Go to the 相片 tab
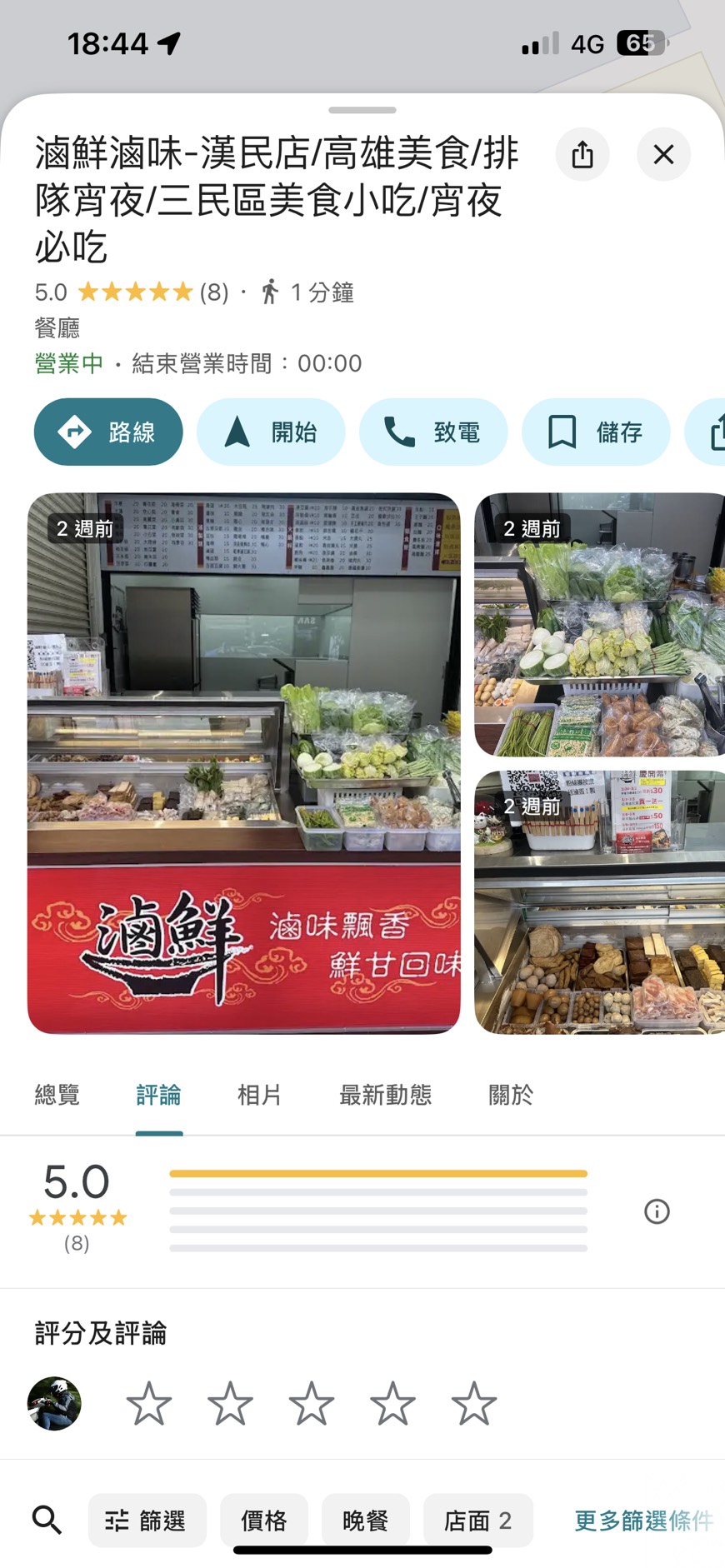725x1568 pixels. coord(259,1095)
